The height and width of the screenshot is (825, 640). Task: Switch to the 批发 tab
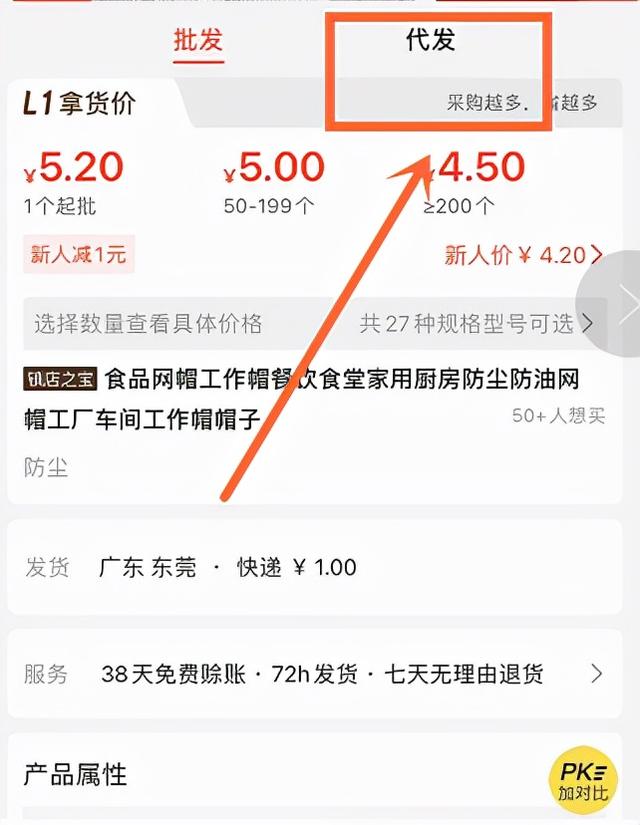197,40
